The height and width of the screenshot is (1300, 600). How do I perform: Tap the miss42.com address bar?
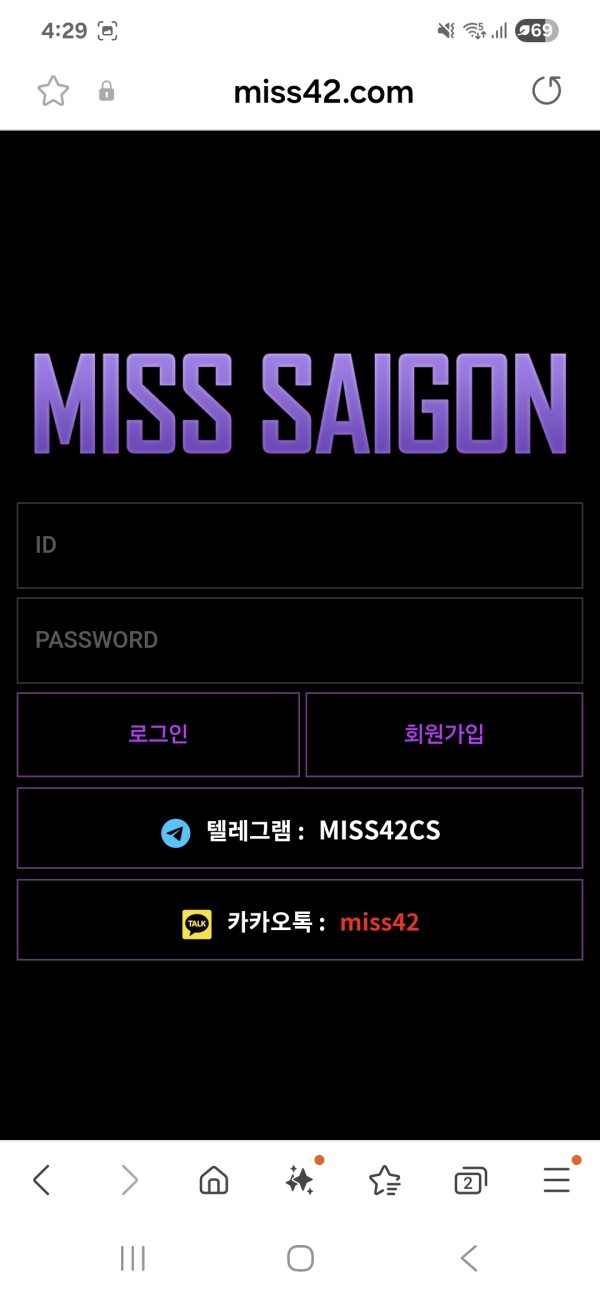point(323,92)
